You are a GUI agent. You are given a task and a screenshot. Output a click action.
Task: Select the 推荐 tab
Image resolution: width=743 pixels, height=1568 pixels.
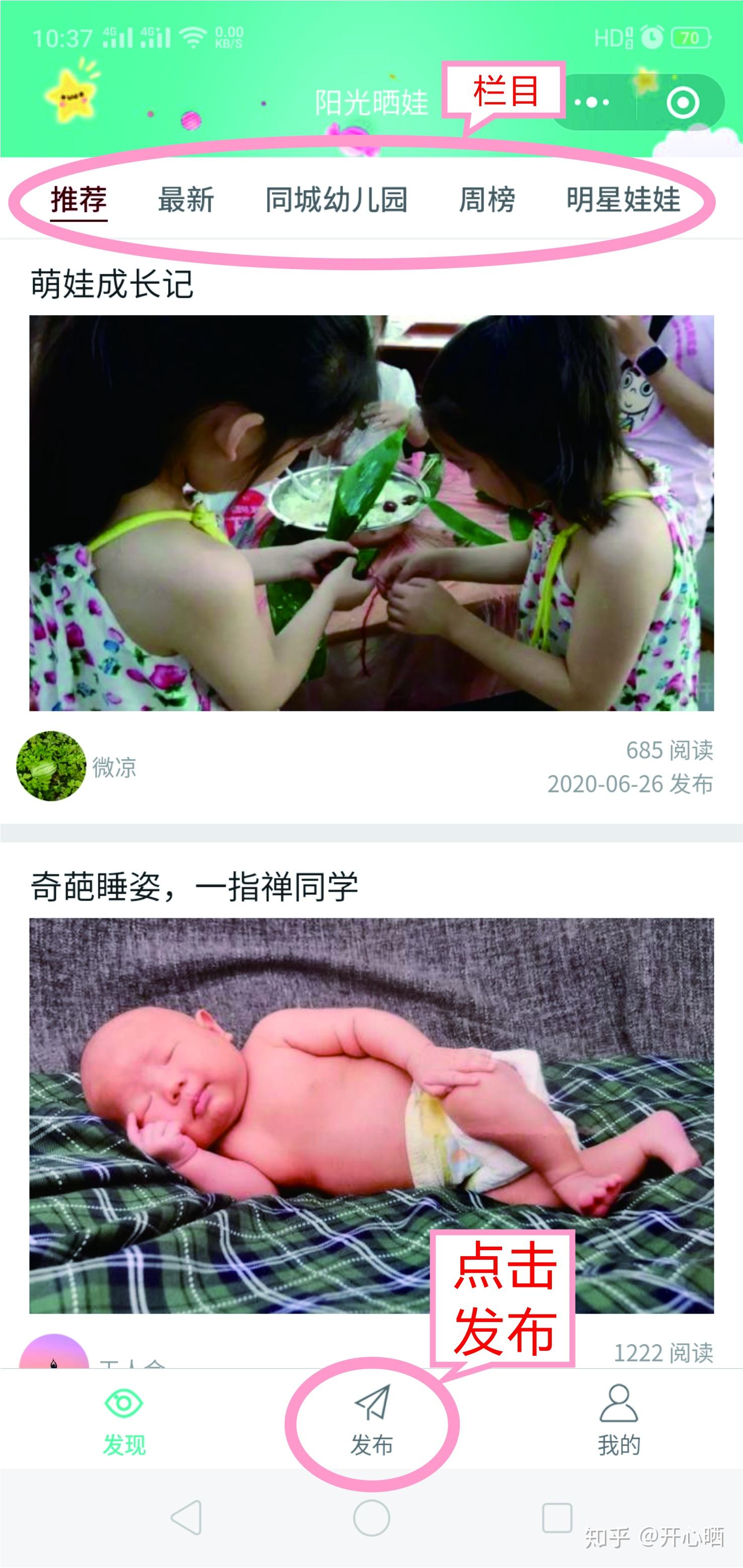coord(78,200)
